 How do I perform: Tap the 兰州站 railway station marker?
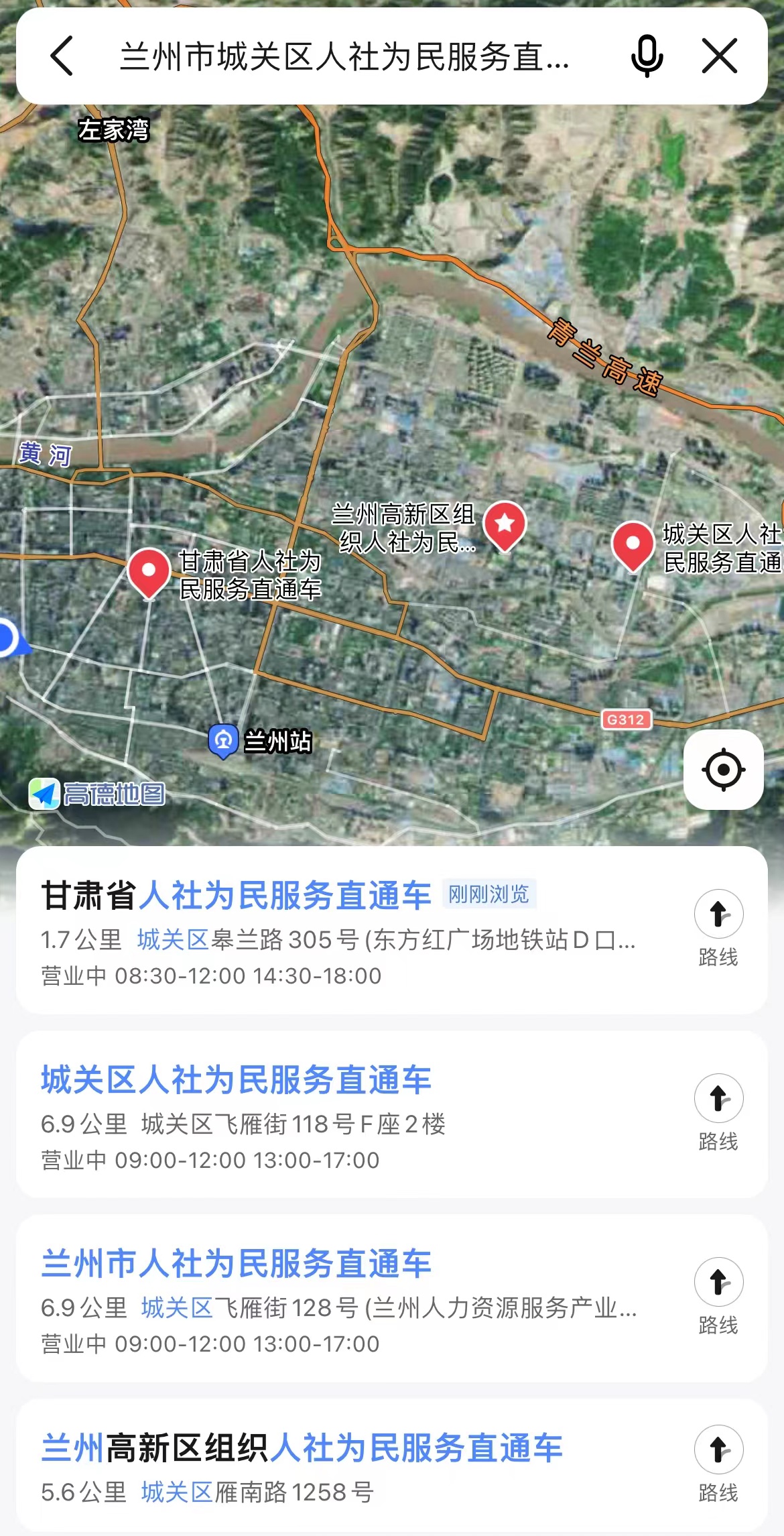click(x=223, y=741)
